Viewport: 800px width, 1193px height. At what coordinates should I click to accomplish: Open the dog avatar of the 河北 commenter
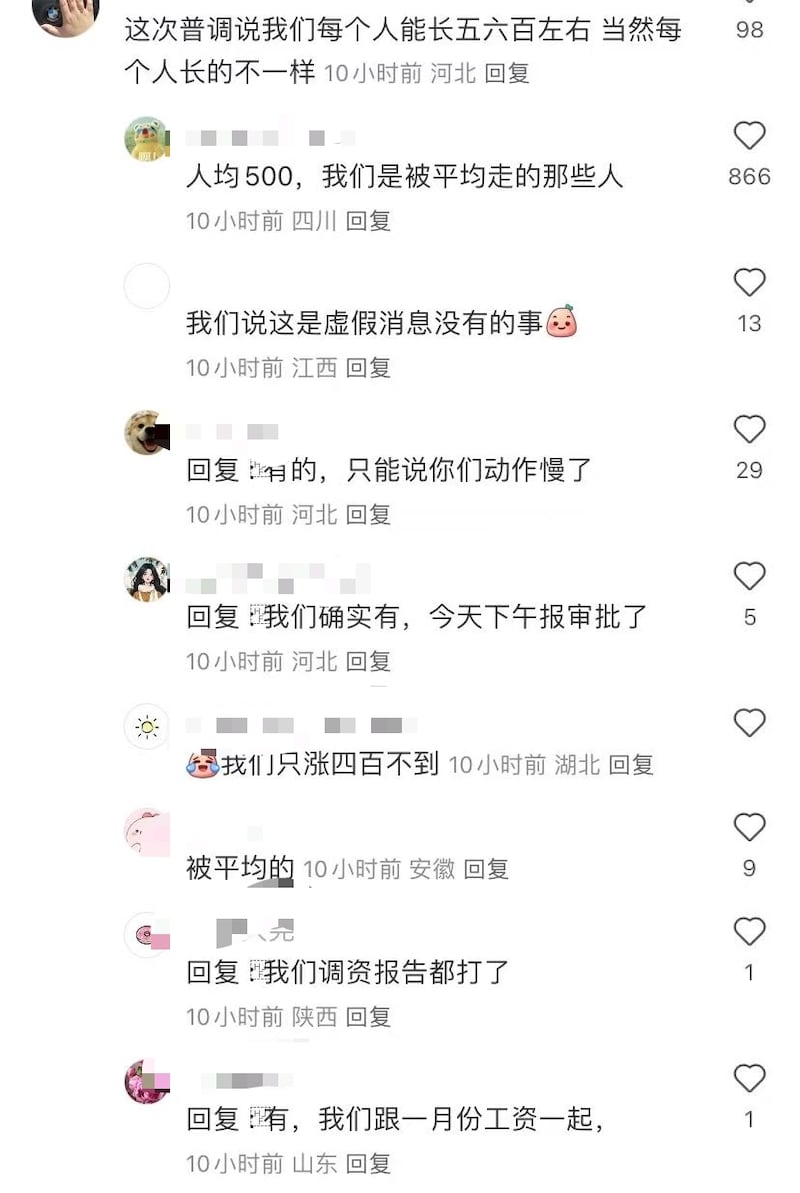point(147,432)
